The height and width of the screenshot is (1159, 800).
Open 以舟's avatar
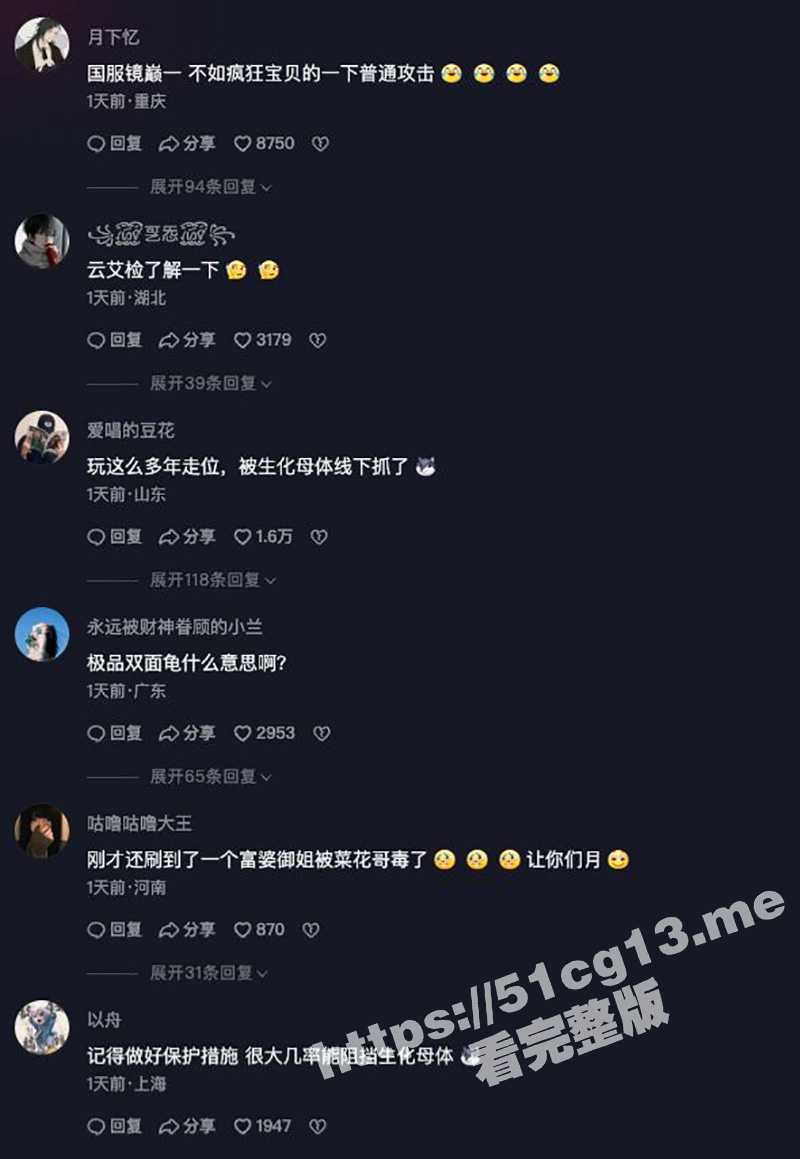point(42,1027)
